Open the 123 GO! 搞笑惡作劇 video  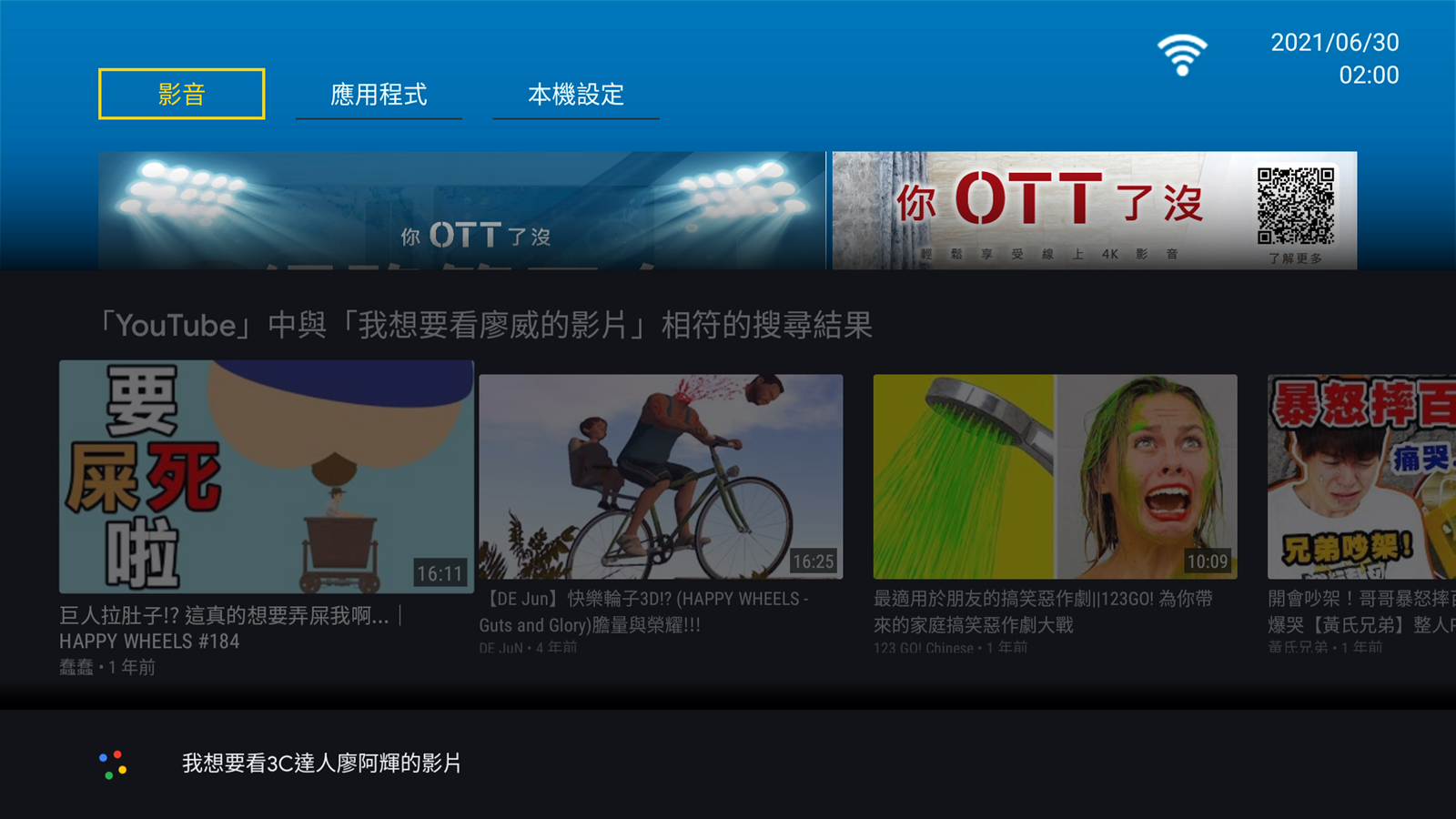coord(1055,476)
